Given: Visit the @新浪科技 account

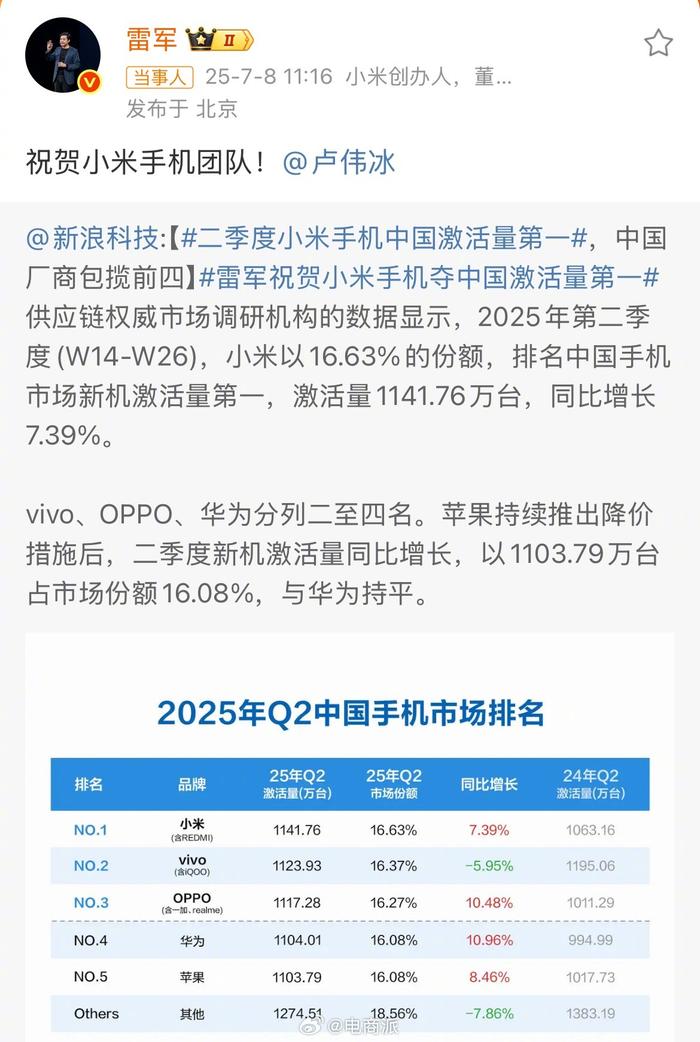Looking at the screenshot, I should (93, 239).
